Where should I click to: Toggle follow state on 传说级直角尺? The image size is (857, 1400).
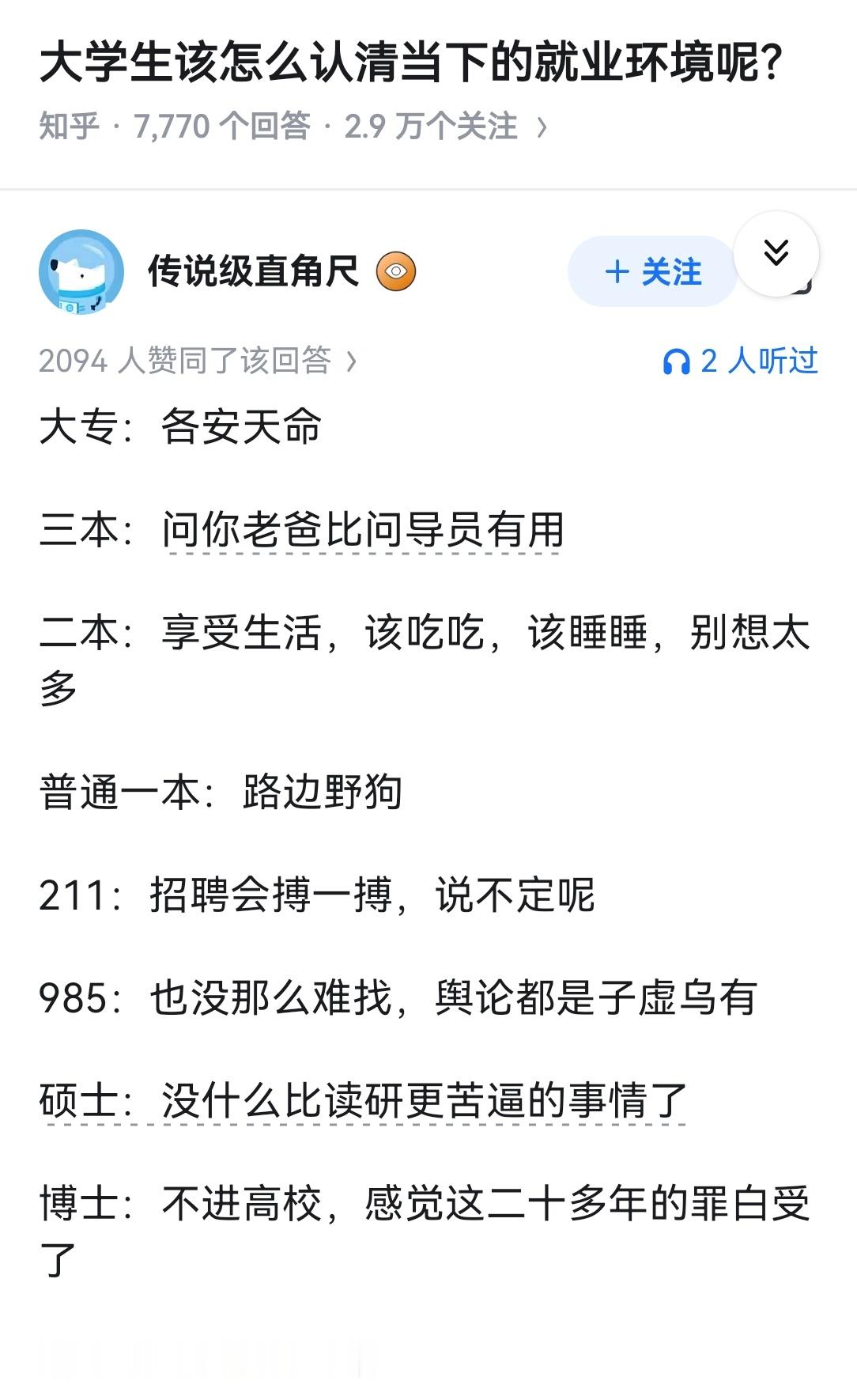(x=651, y=273)
